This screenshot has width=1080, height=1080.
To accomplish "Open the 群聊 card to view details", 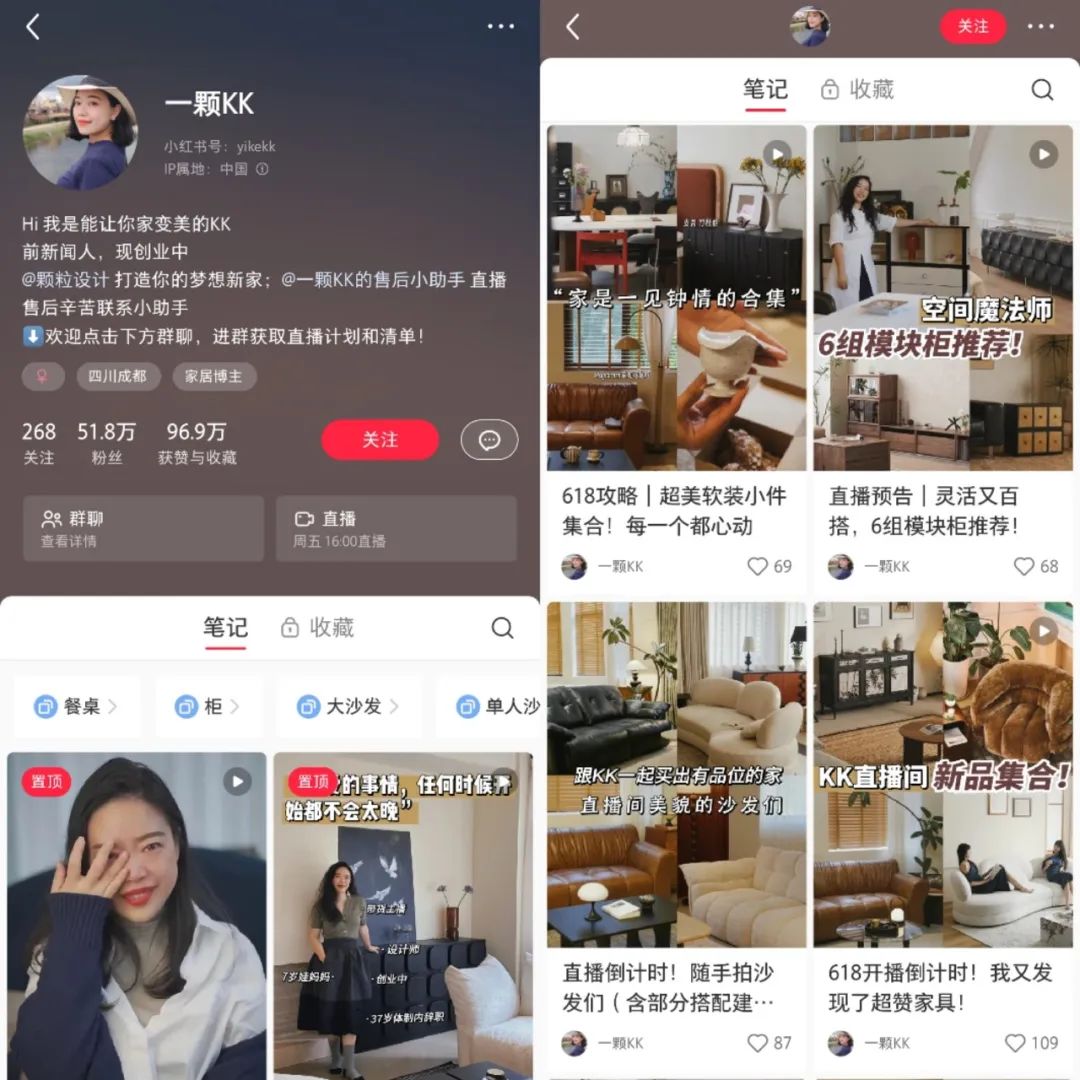I will pyautogui.click(x=143, y=528).
